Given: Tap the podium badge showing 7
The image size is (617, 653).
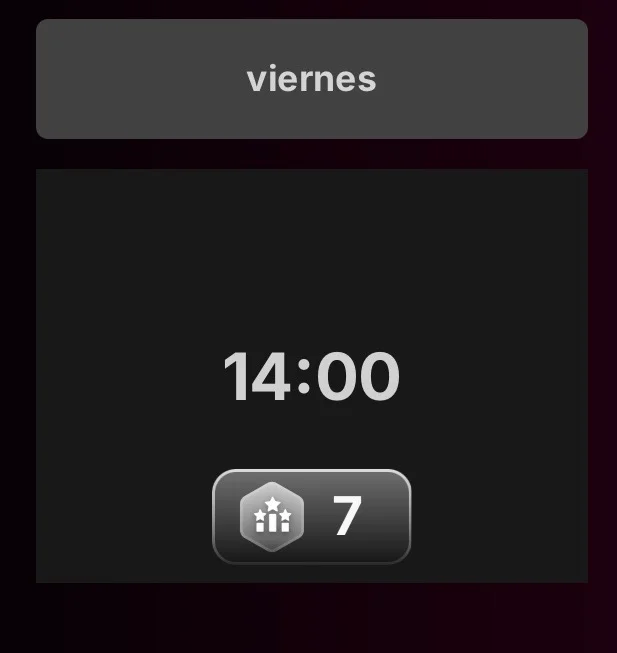Looking at the screenshot, I should pos(311,517).
